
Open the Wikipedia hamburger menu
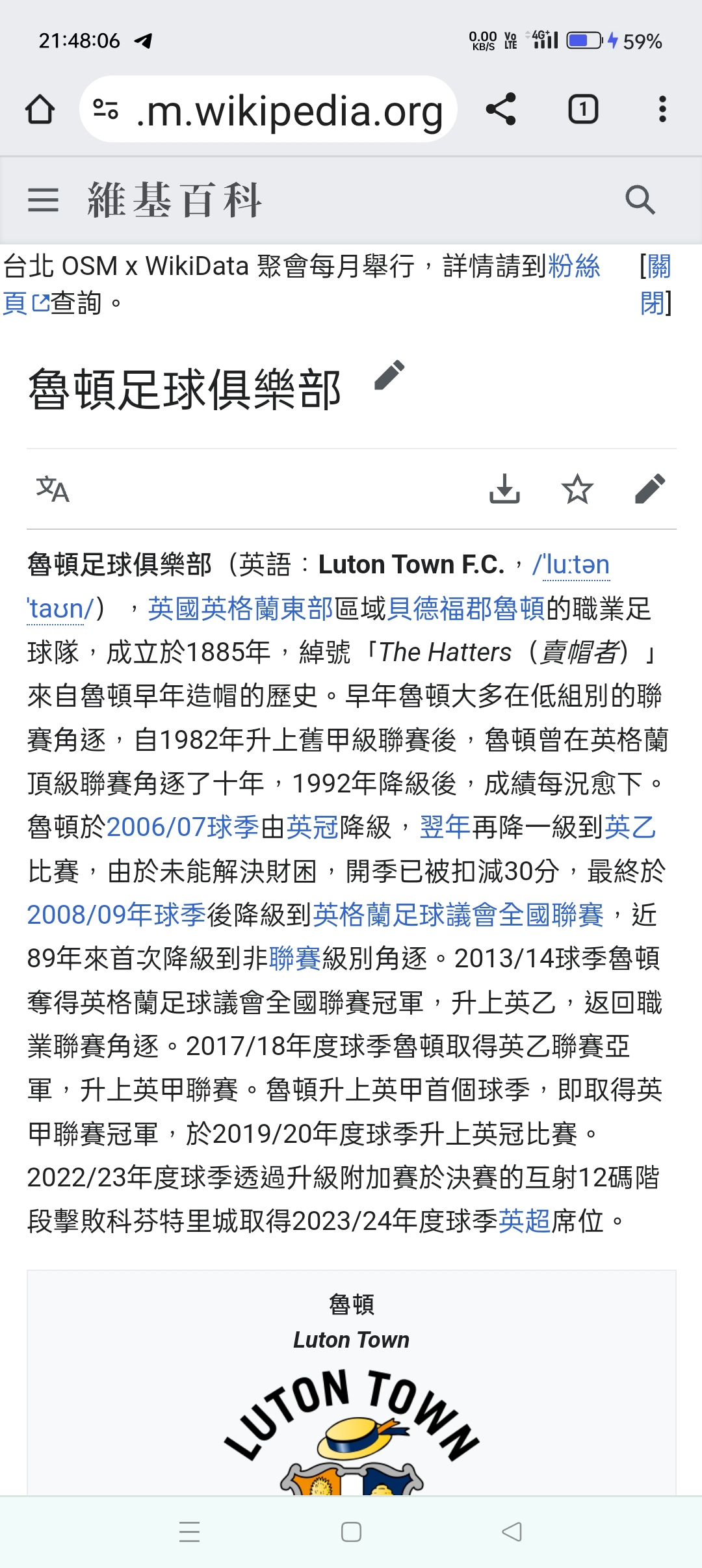click(x=43, y=200)
